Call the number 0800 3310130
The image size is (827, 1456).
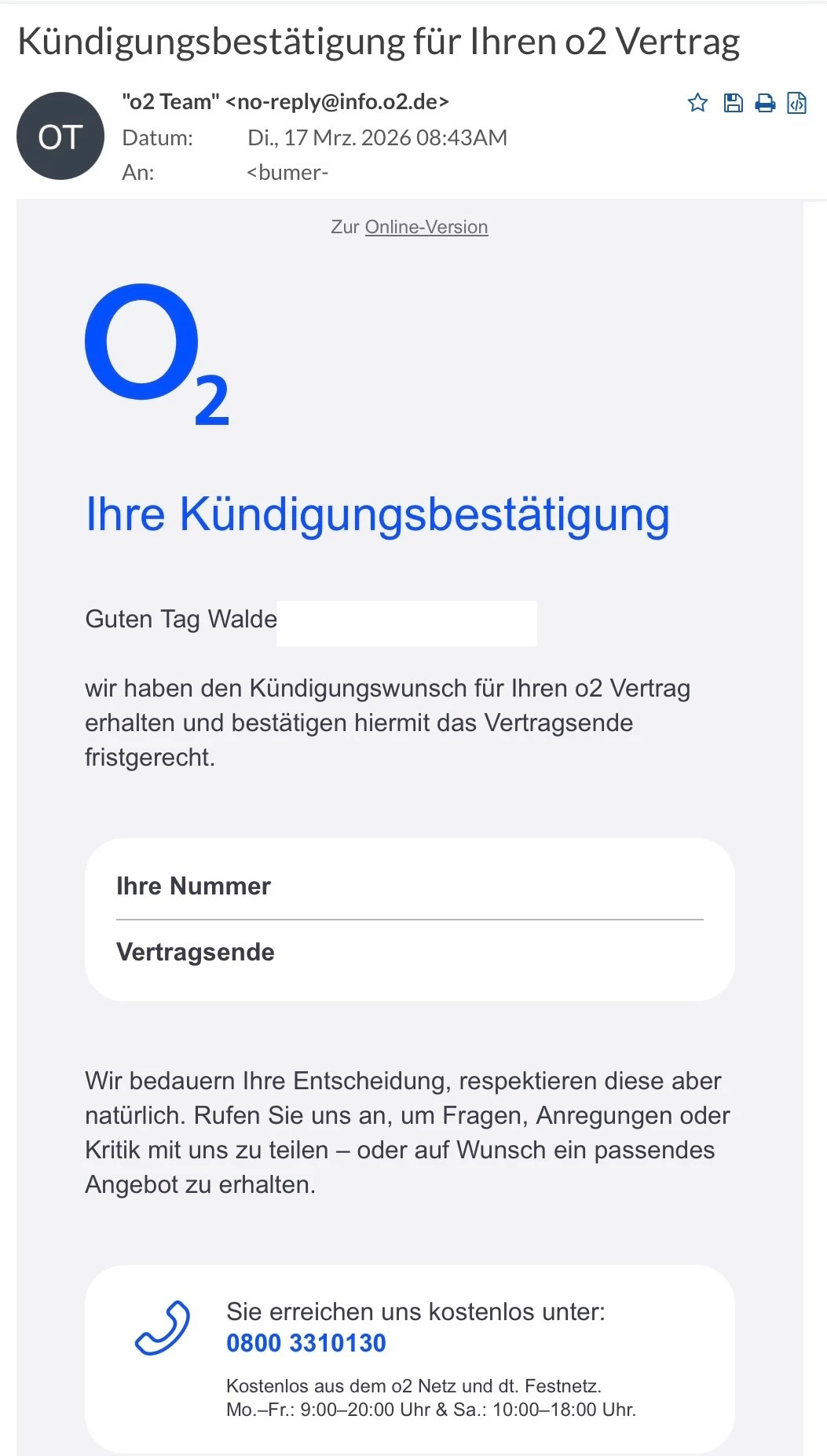(x=306, y=1343)
